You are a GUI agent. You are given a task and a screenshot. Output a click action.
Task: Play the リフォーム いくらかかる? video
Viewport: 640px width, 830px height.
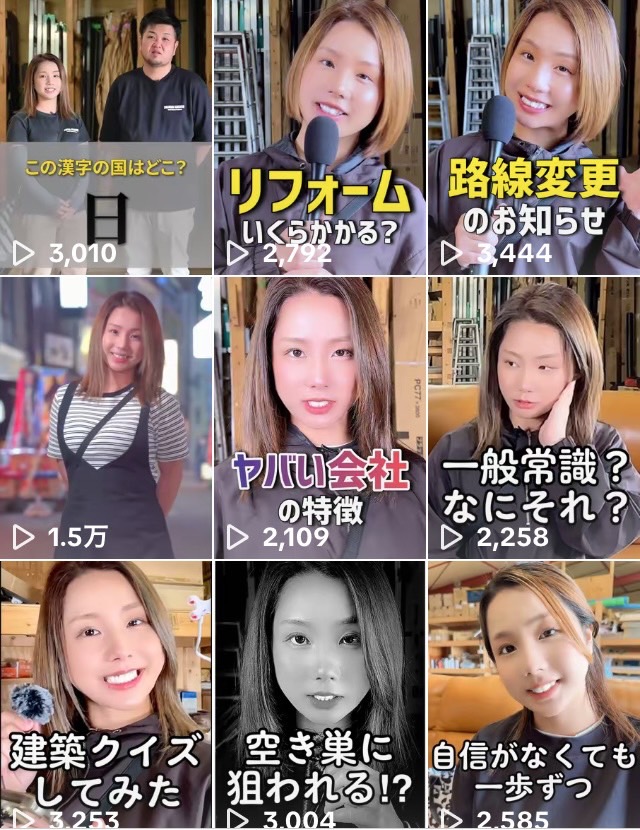tap(319, 137)
